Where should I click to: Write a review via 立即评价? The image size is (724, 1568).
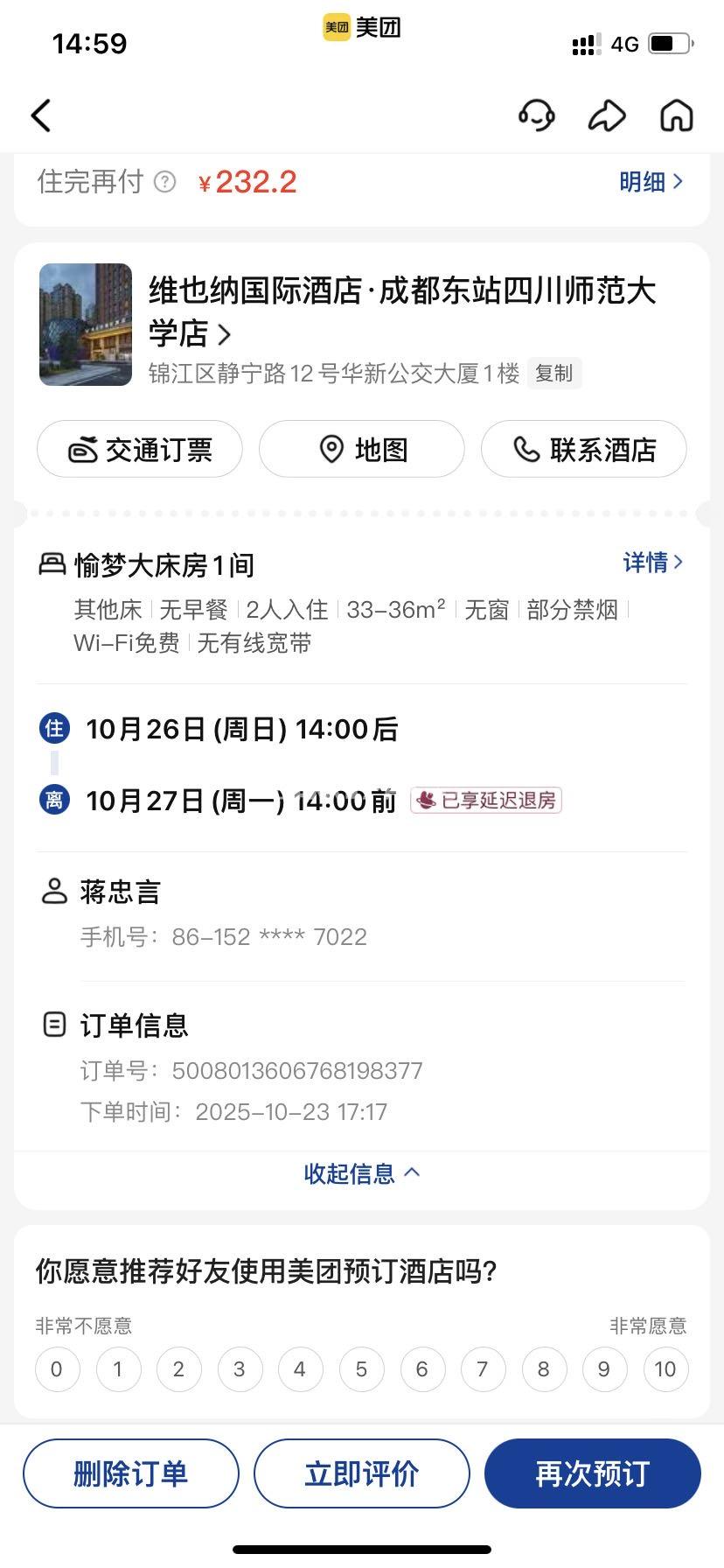coord(362,1473)
